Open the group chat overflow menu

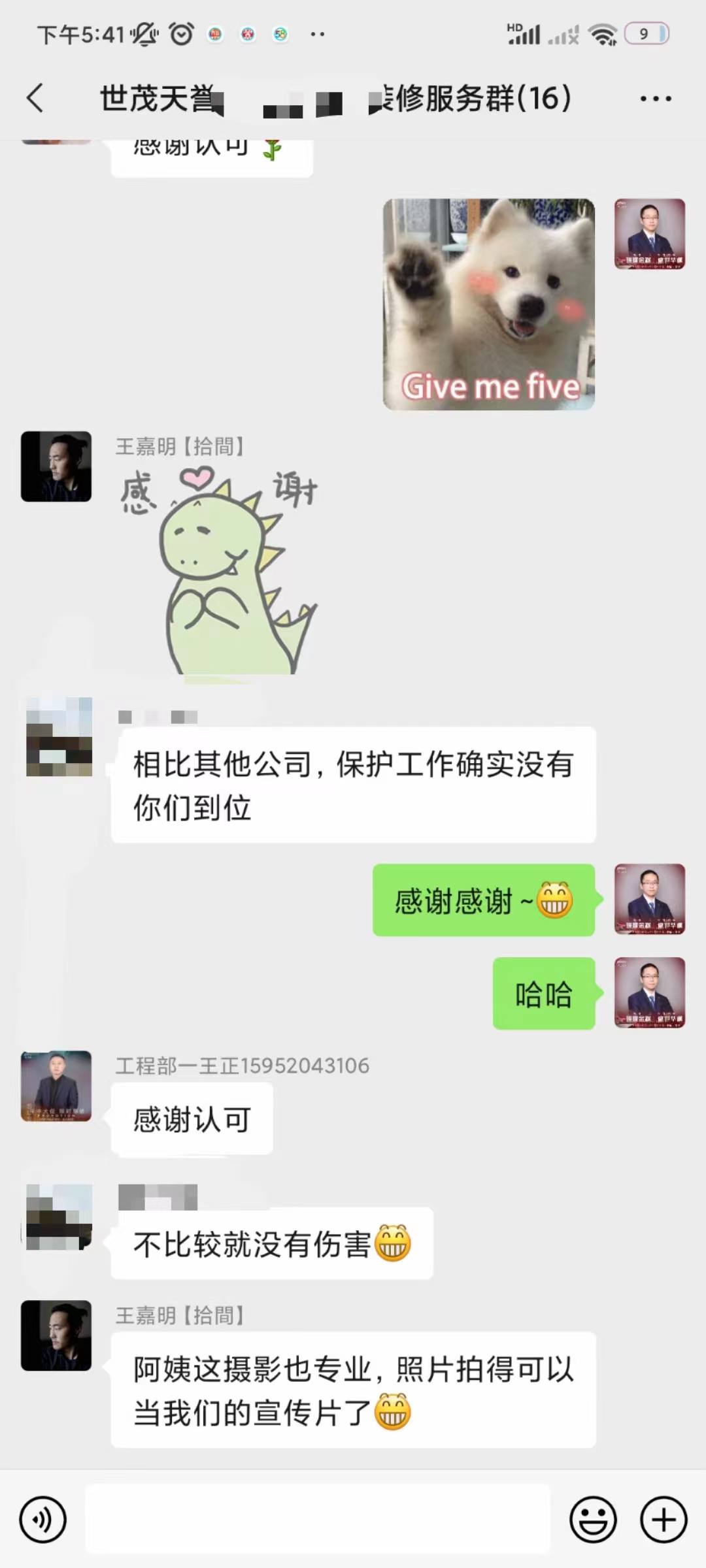tap(655, 99)
